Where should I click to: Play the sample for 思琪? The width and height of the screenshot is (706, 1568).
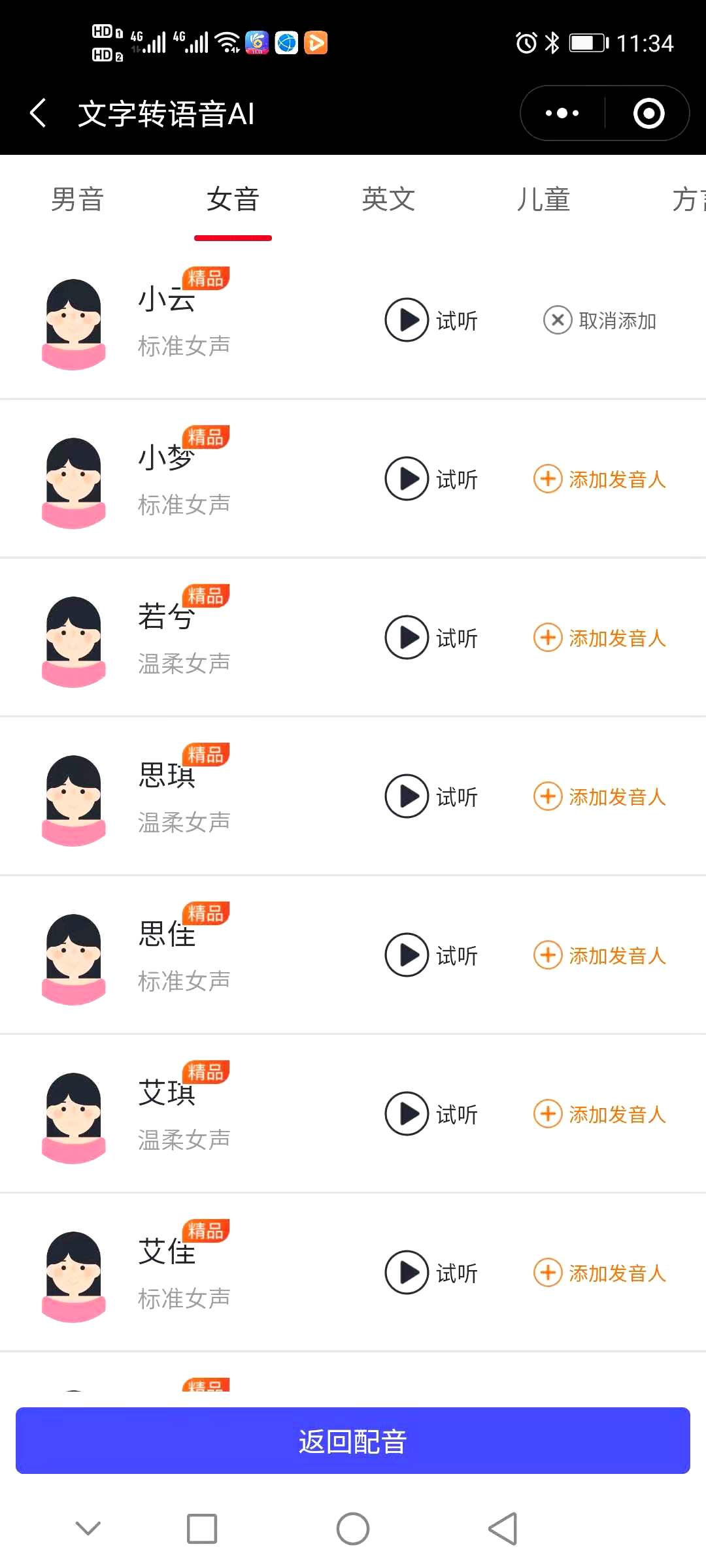pos(431,796)
